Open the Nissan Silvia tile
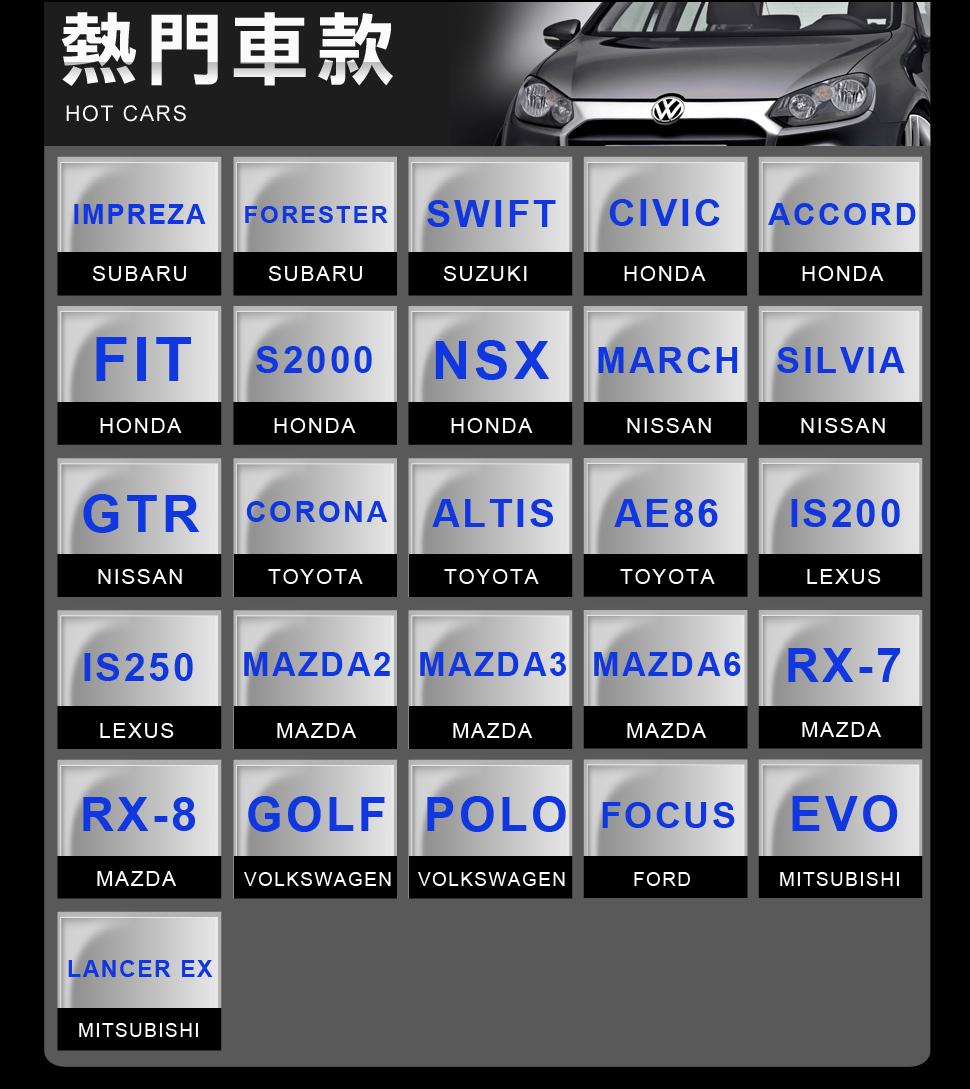970x1089 pixels. (841, 375)
